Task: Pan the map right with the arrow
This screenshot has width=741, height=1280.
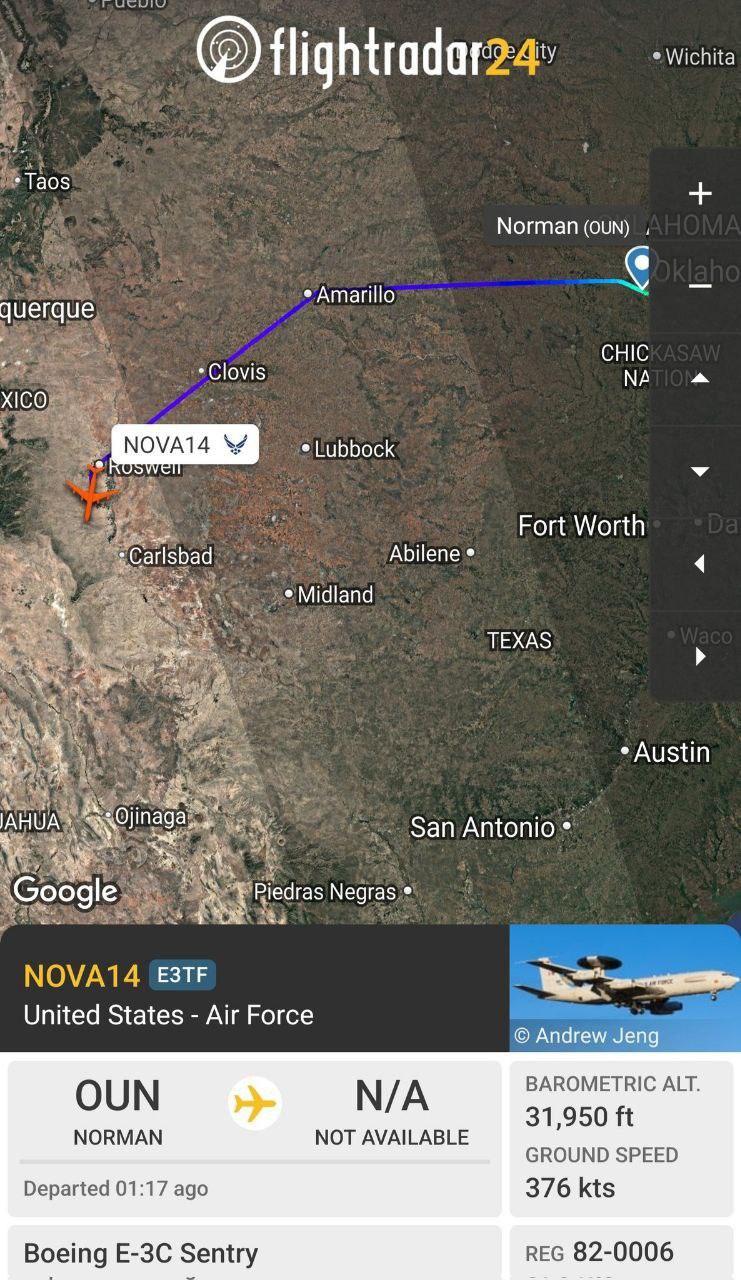Action: [x=700, y=657]
